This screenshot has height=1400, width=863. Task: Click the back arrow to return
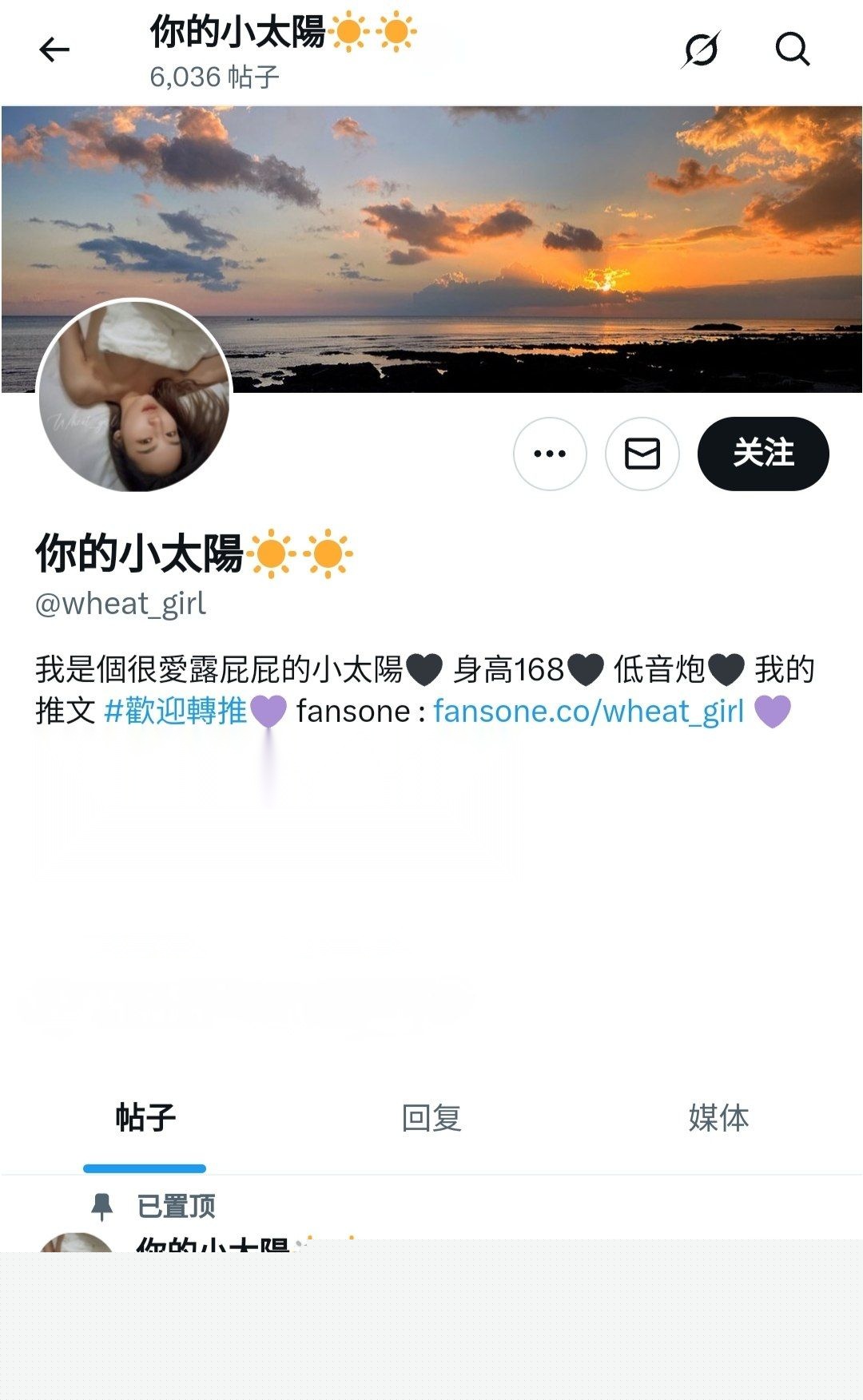(x=54, y=50)
